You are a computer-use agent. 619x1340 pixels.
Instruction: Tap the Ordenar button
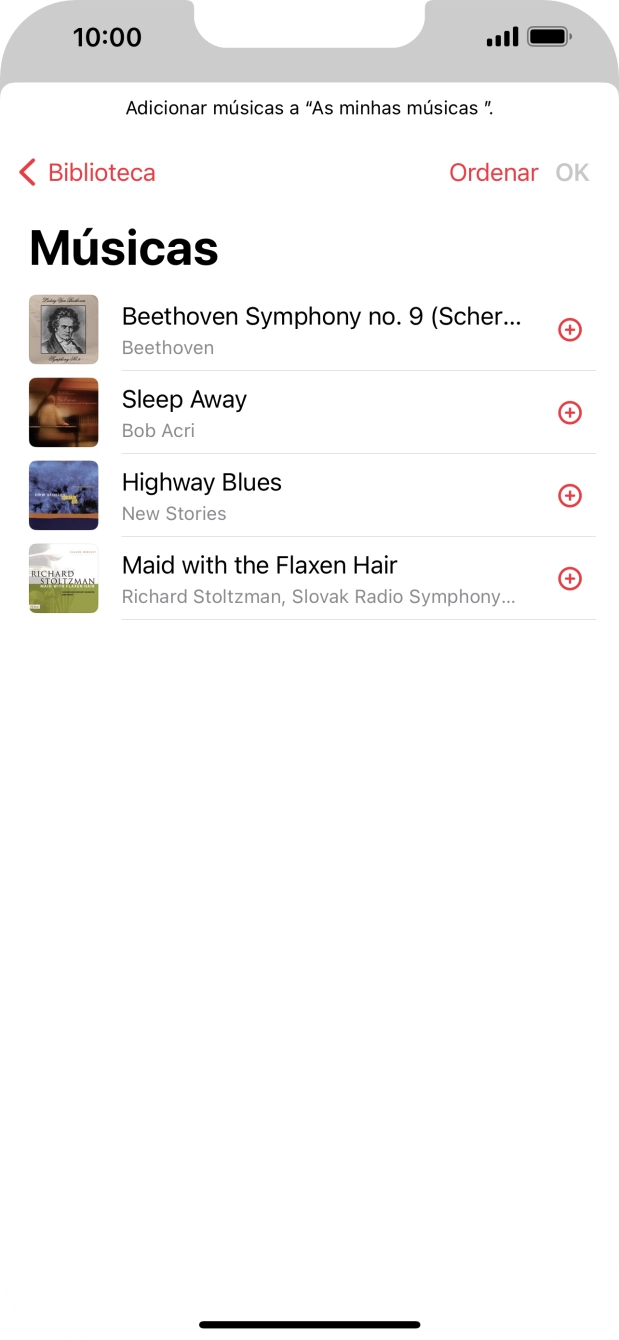(493, 173)
